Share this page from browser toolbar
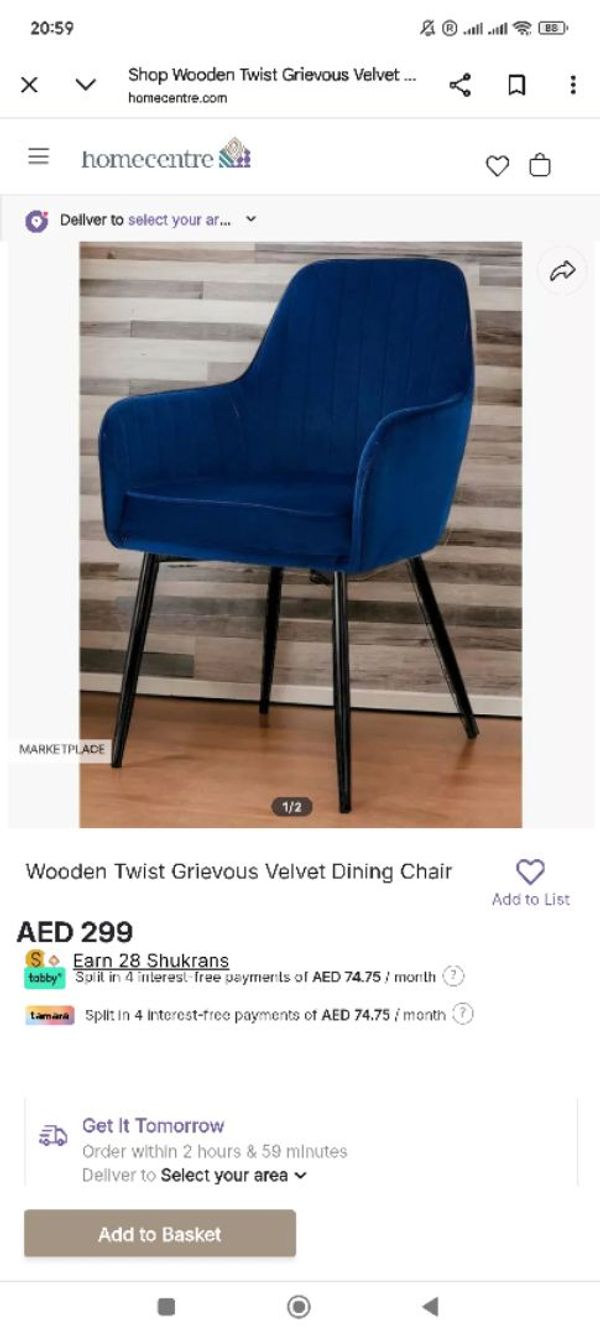This screenshot has height=1336, width=600. click(x=460, y=85)
